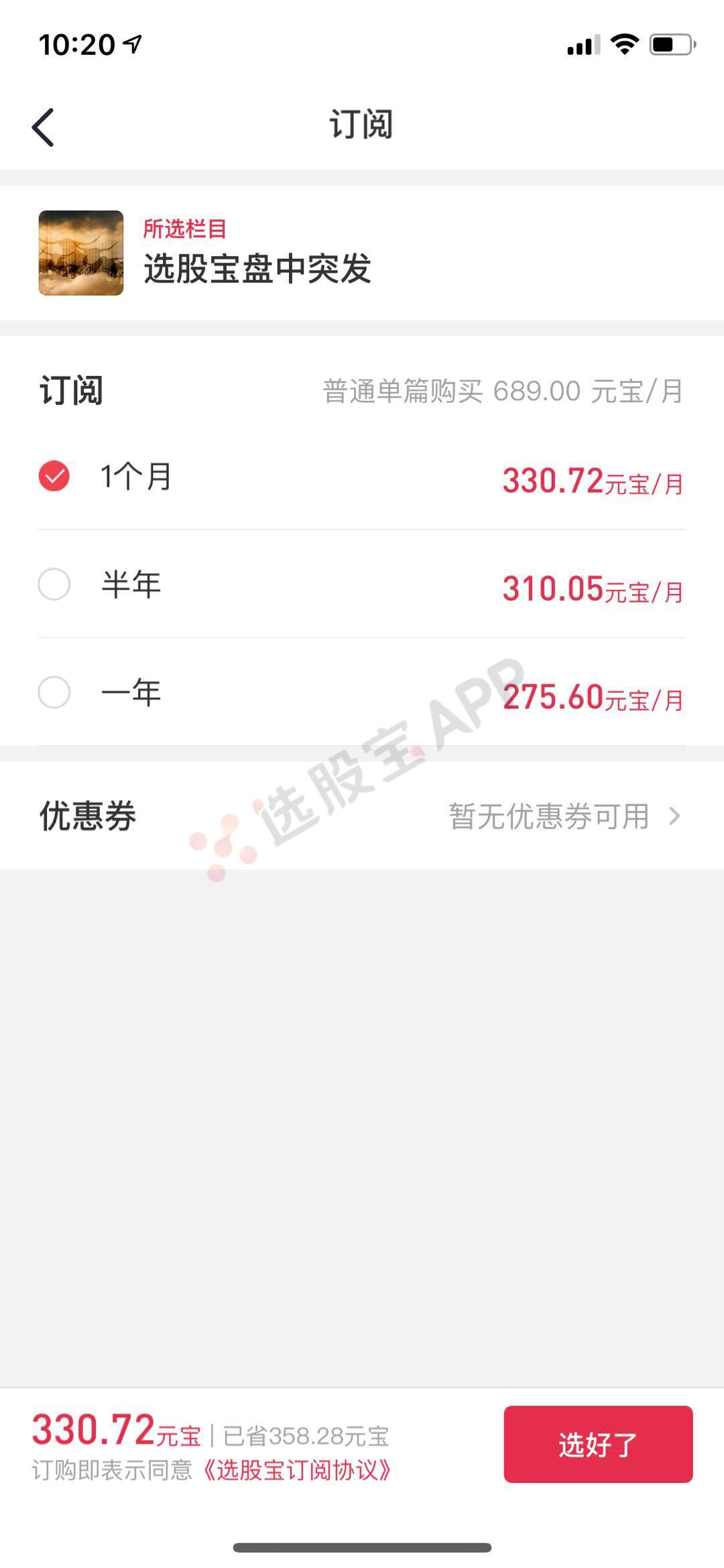724x1568 pixels.
Task: Tap the red checkmark on 1个月 option
Action: (54, 477)
